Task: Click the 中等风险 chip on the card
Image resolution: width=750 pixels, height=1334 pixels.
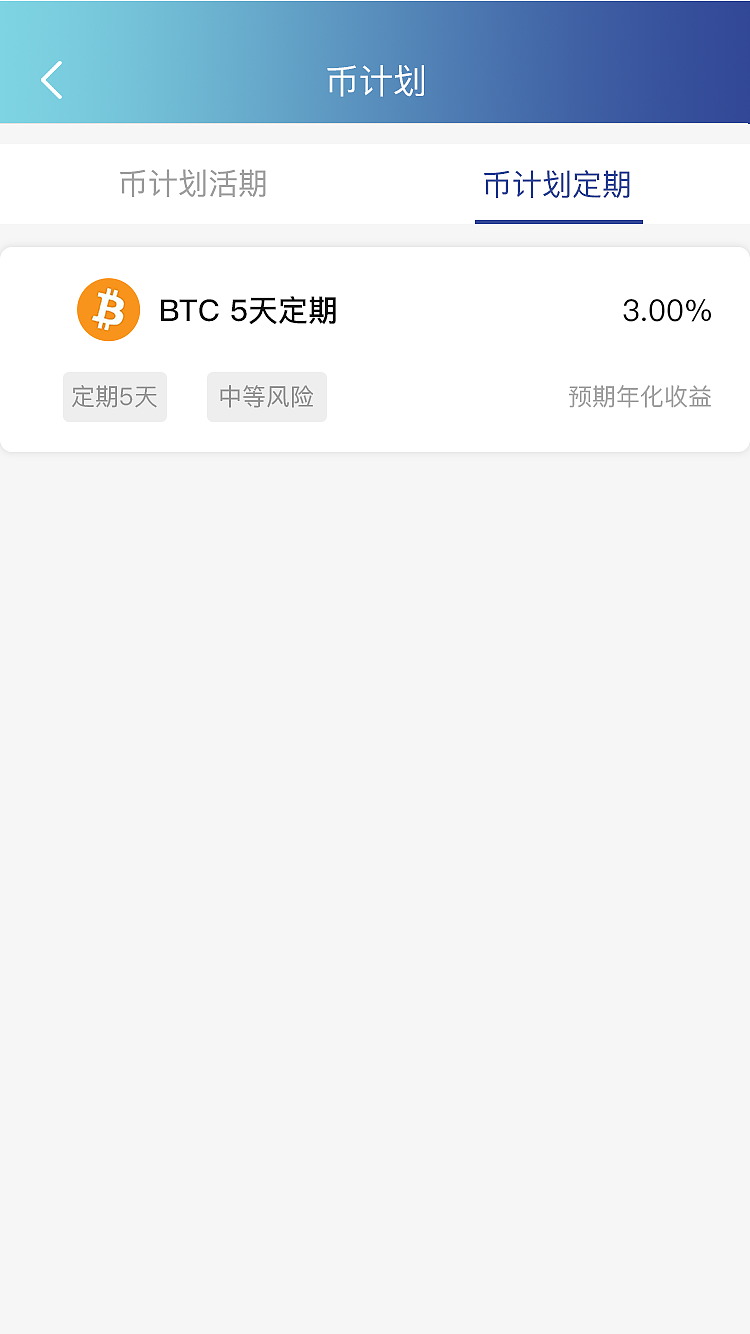Action: point(266,396)
